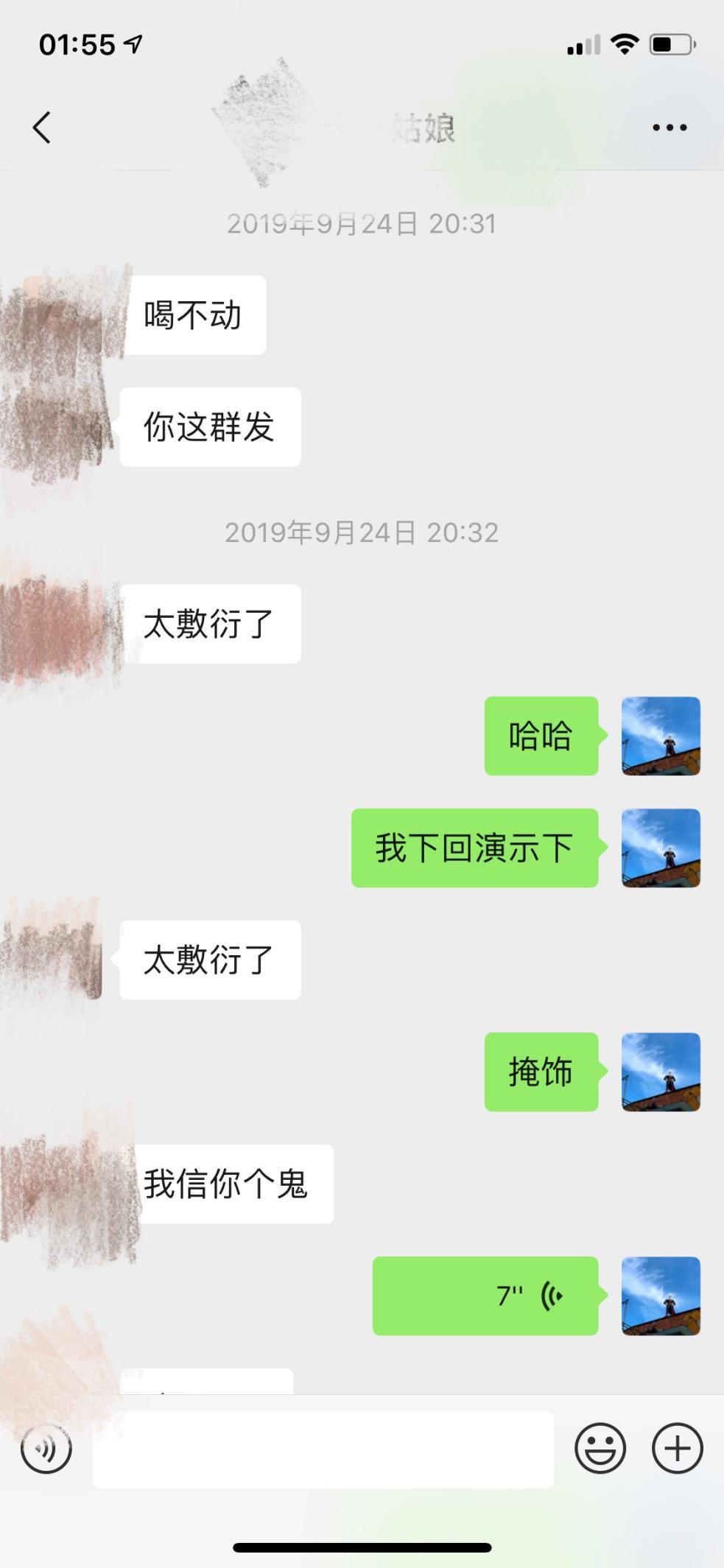Tap the back chevron to exit chat
Screen dimensions: 724x1568
pos(42,127)
